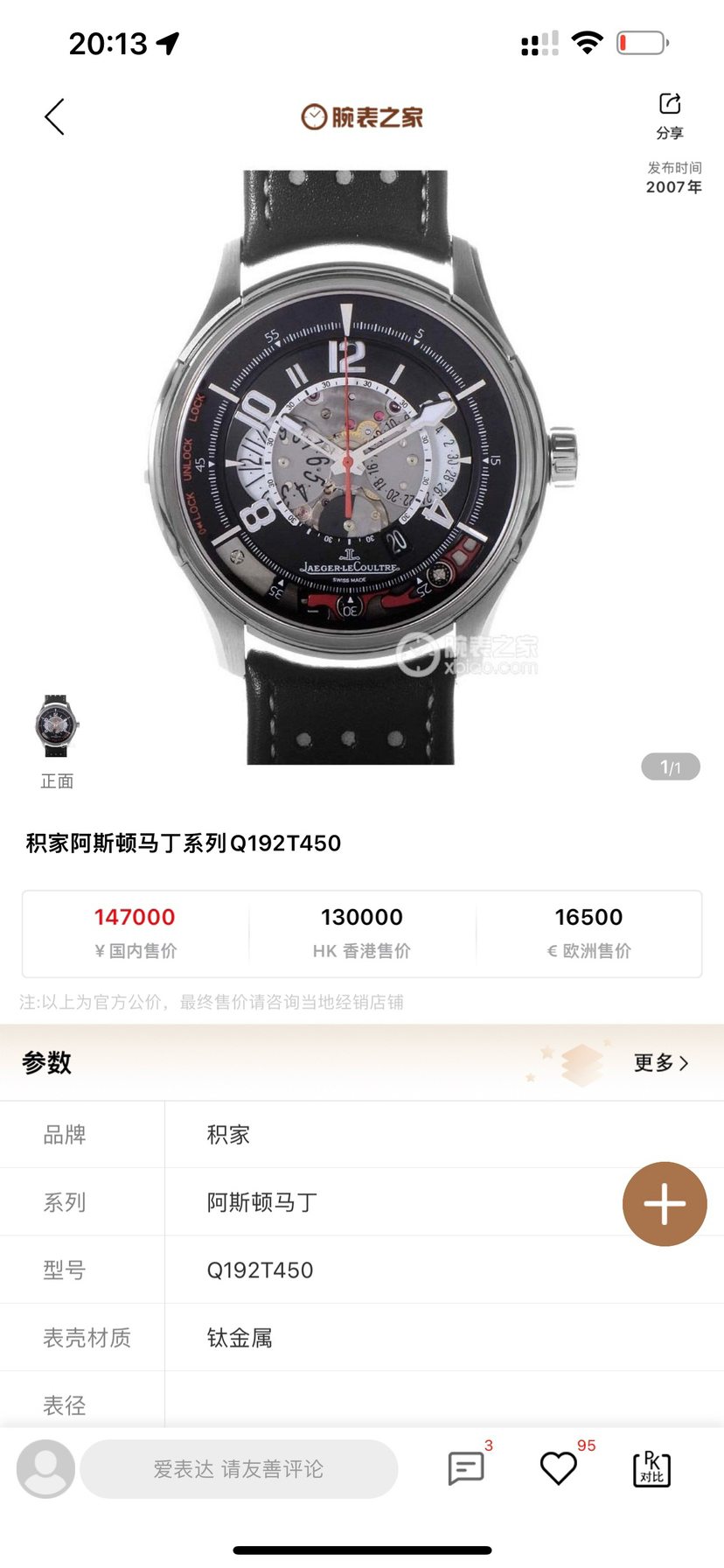724x1568 pixels.
Task: Like this watch with the heart
Action: [x=559, y=1468]
